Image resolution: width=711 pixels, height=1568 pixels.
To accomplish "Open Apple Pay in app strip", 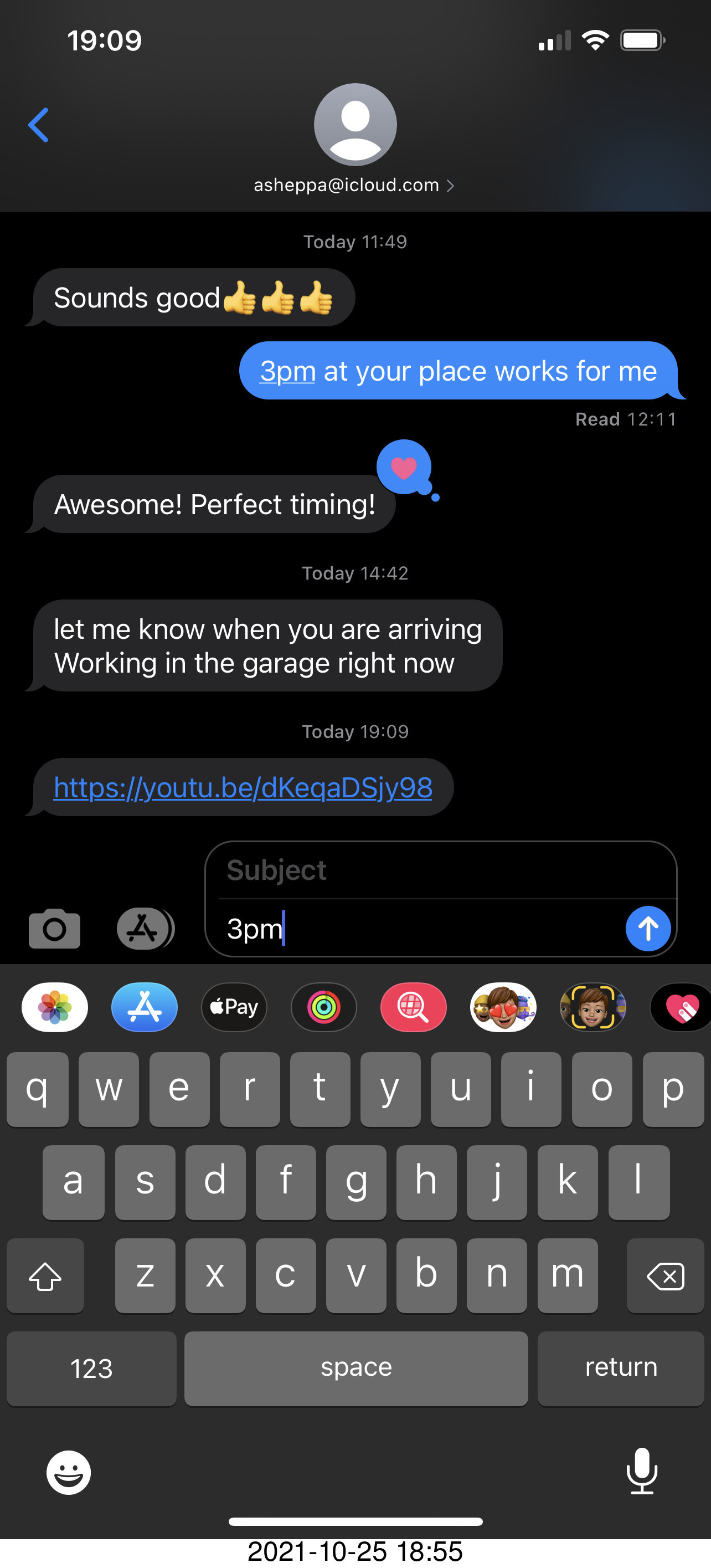I will tap(234, 1007).
